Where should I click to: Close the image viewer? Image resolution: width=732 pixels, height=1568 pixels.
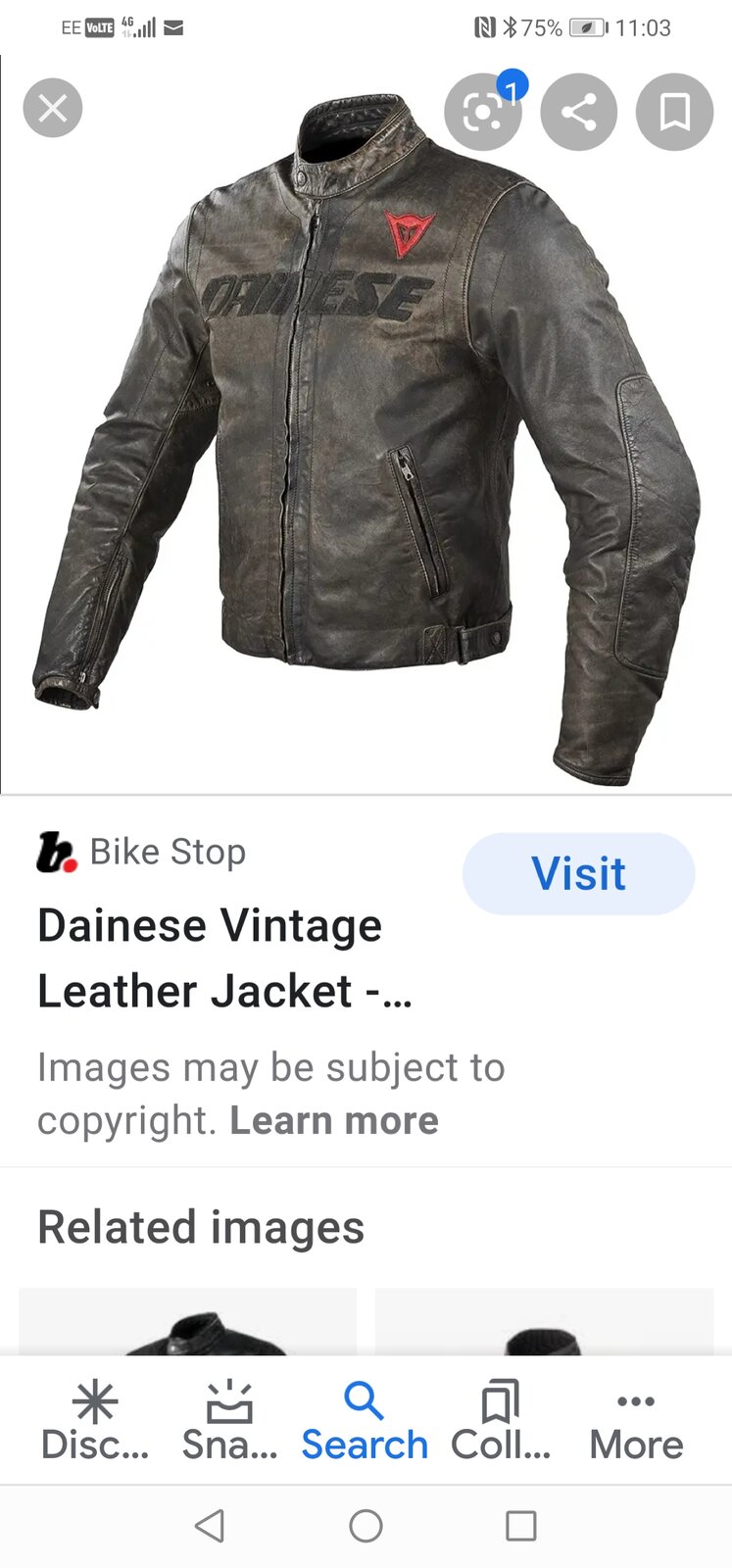[x=53, y=108]
